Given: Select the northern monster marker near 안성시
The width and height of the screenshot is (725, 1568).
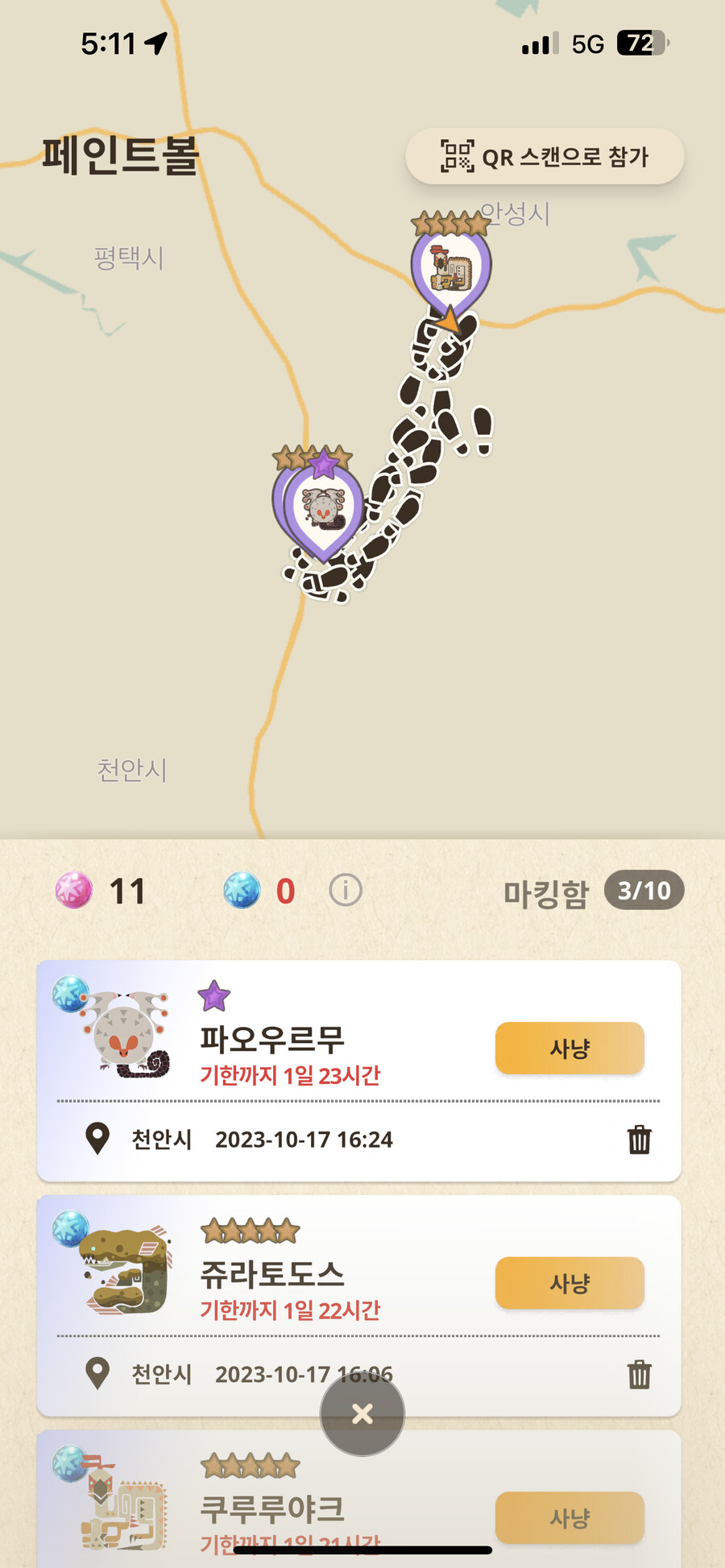Looking at the screenshot, I should tap(450, 266).
